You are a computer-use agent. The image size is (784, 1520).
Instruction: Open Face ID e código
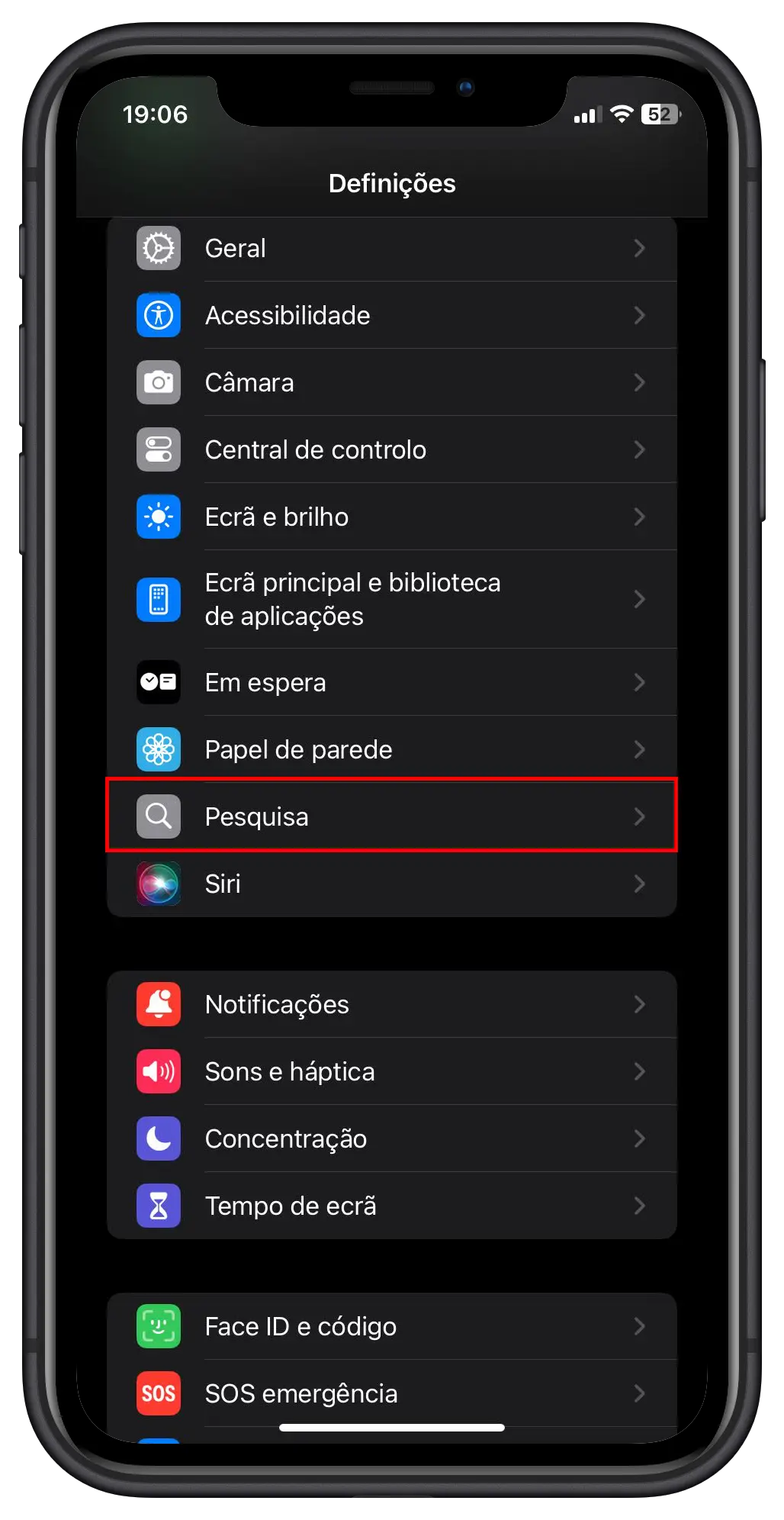coord(391,1326)
